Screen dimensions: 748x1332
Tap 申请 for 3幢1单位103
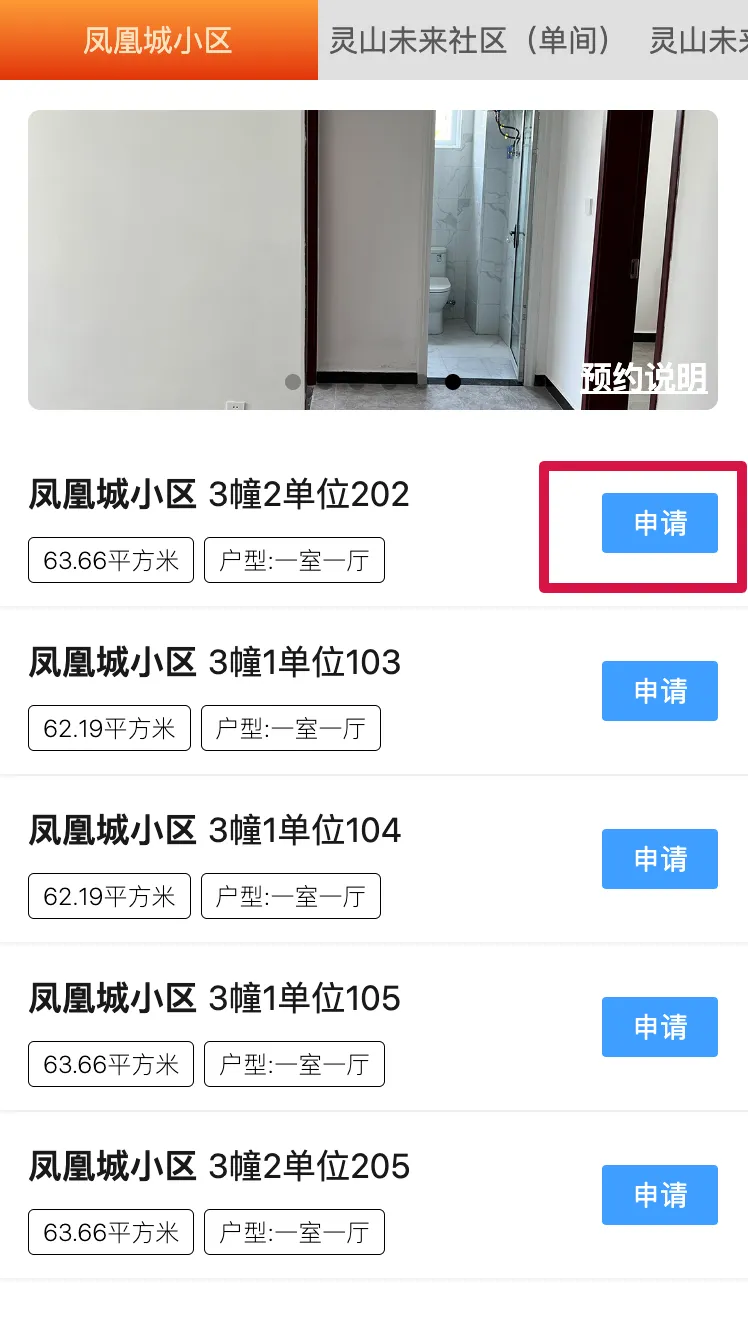point(659,691)
